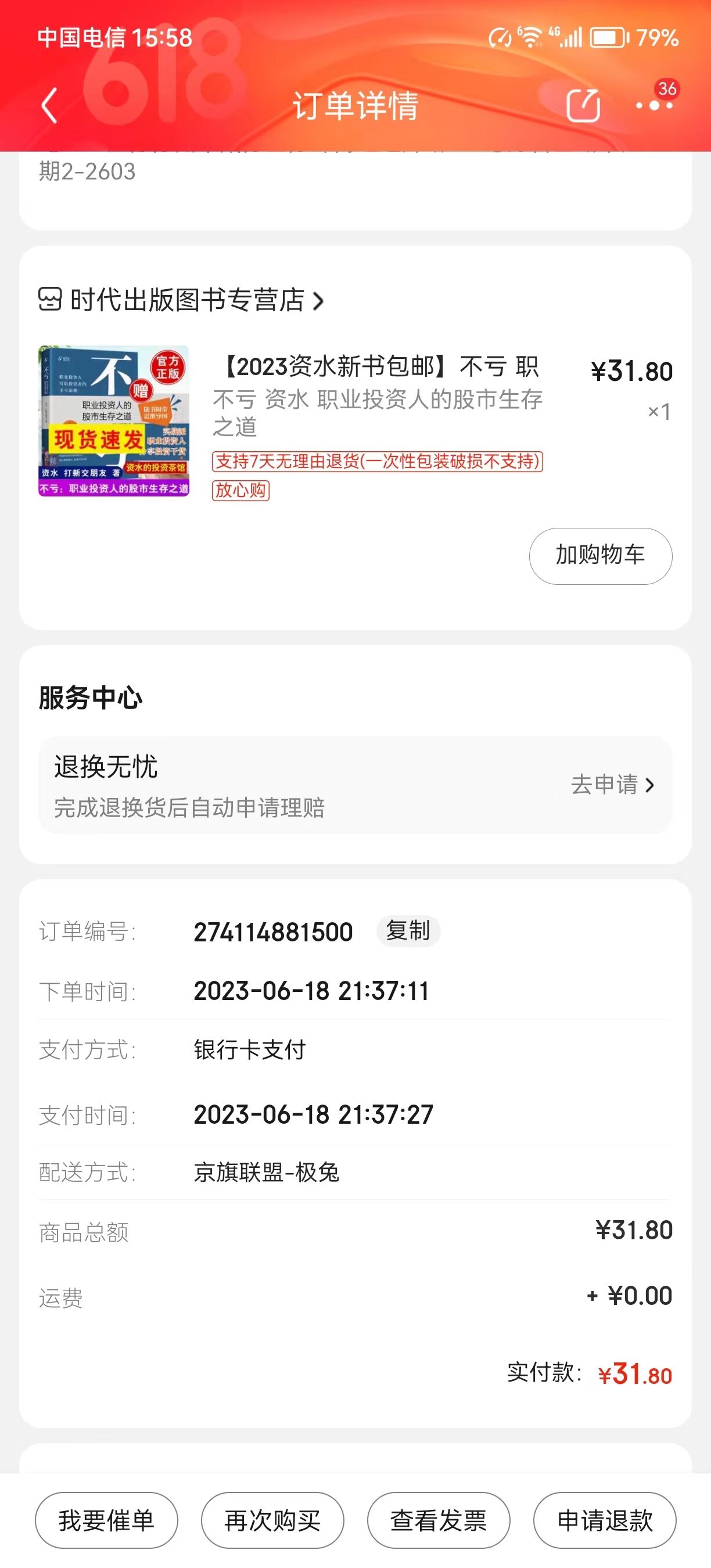Image resolution: width=711 pixels, height=1568 pixels.
Task: Tap 加购物车 to add the book
Action: click(x=600, y=556)
